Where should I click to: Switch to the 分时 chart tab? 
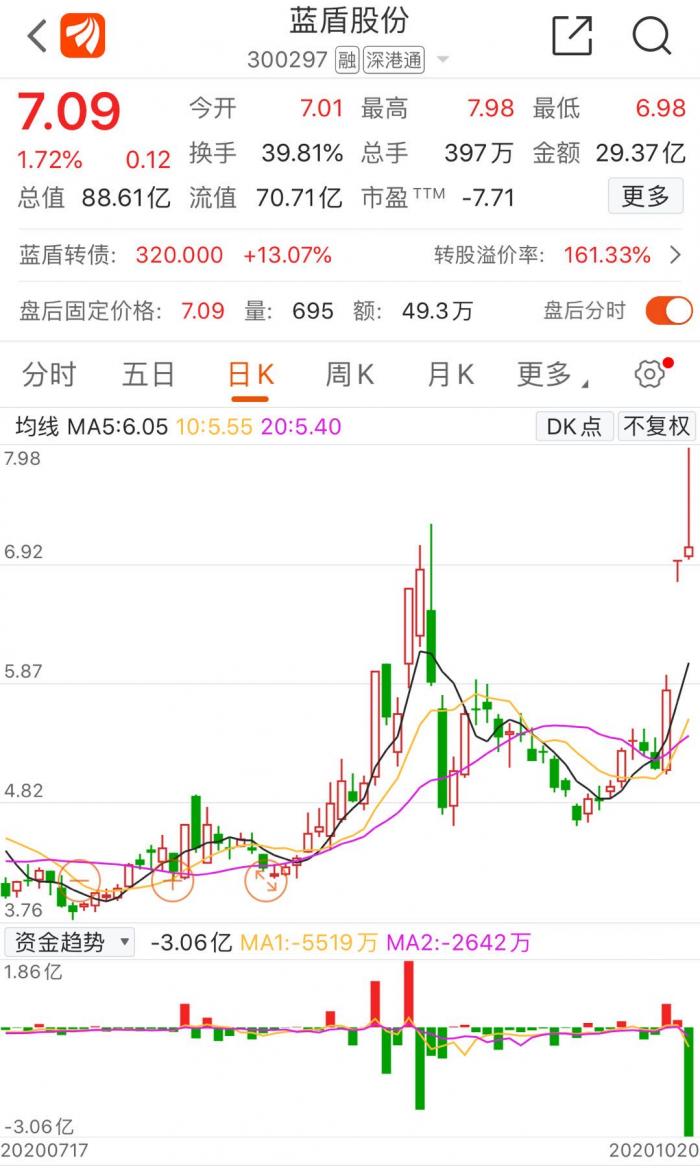pos(49,375)
